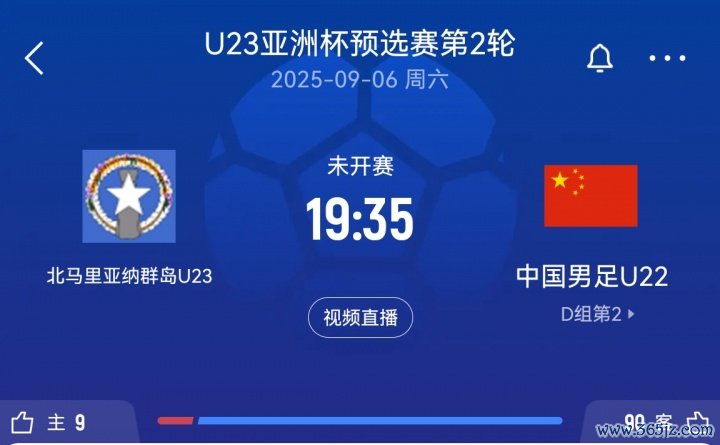Support the away team with the thumbs-up
The height and width of the screenshot is (445, 720).
coord(697,423)
